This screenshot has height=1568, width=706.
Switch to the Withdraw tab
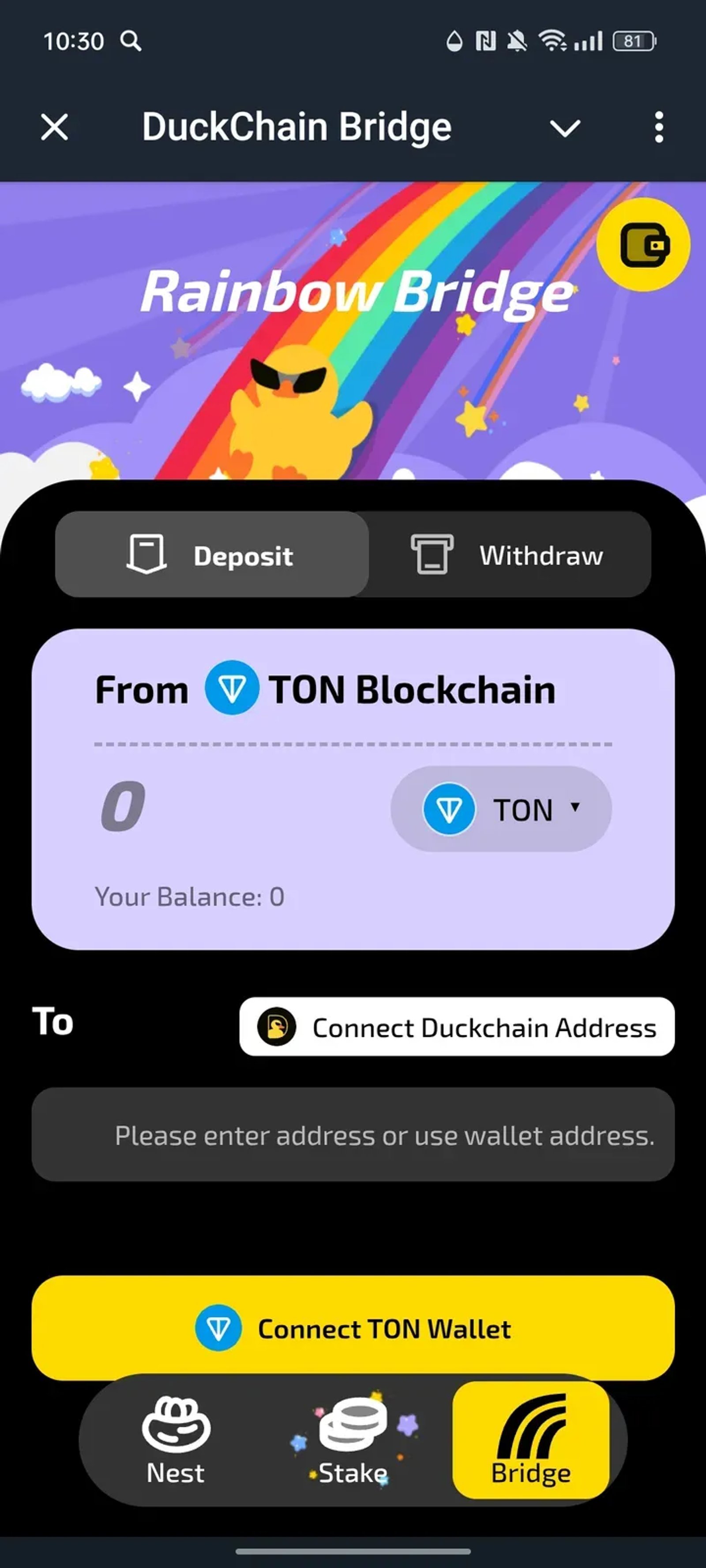(x=511, y=555)
